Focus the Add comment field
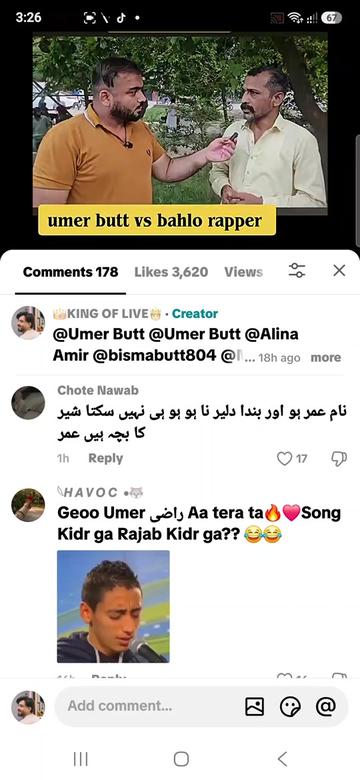Viewport: 360px width, 780px height. 149,706
